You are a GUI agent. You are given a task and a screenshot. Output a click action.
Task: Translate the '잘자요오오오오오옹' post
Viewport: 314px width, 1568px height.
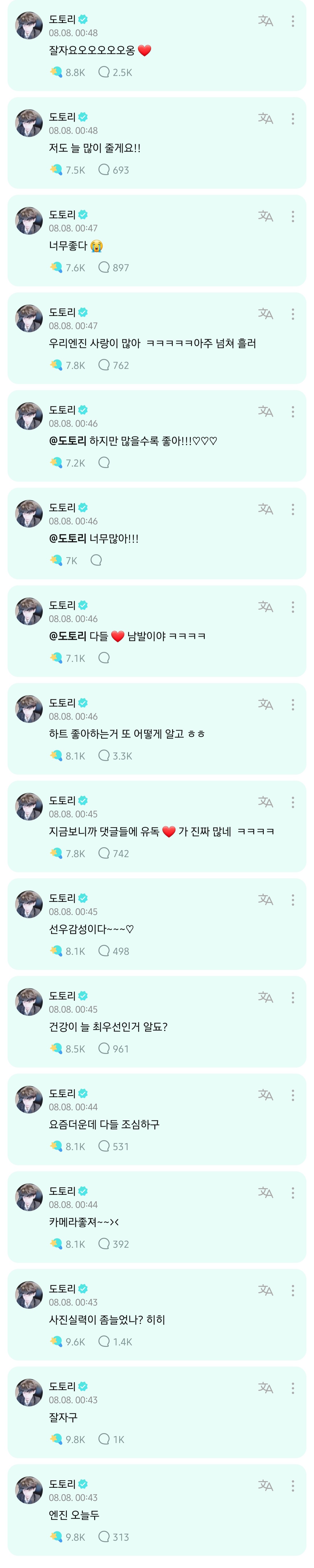point(265,21)
